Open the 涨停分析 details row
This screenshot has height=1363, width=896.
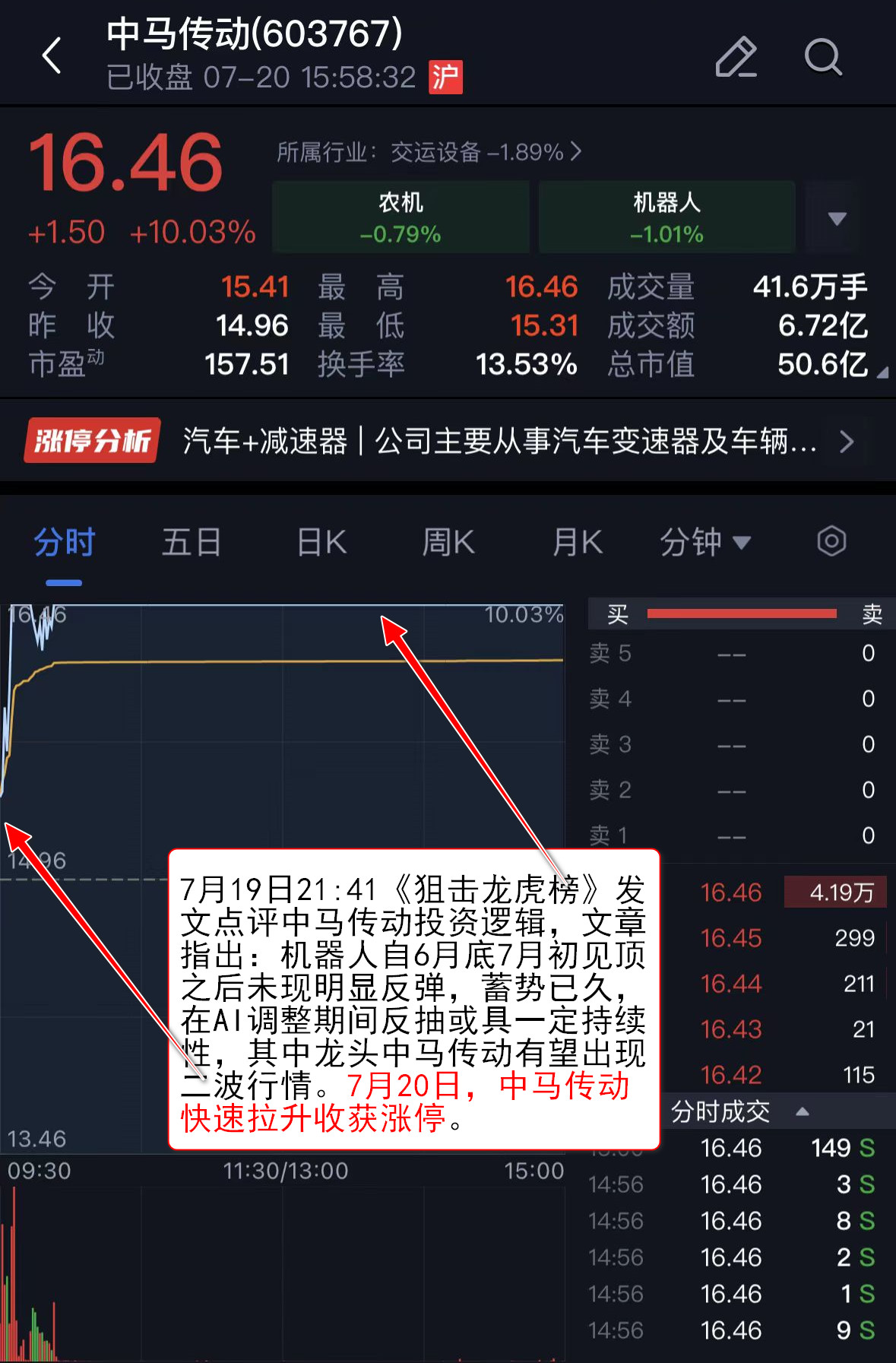click(441, 441)
